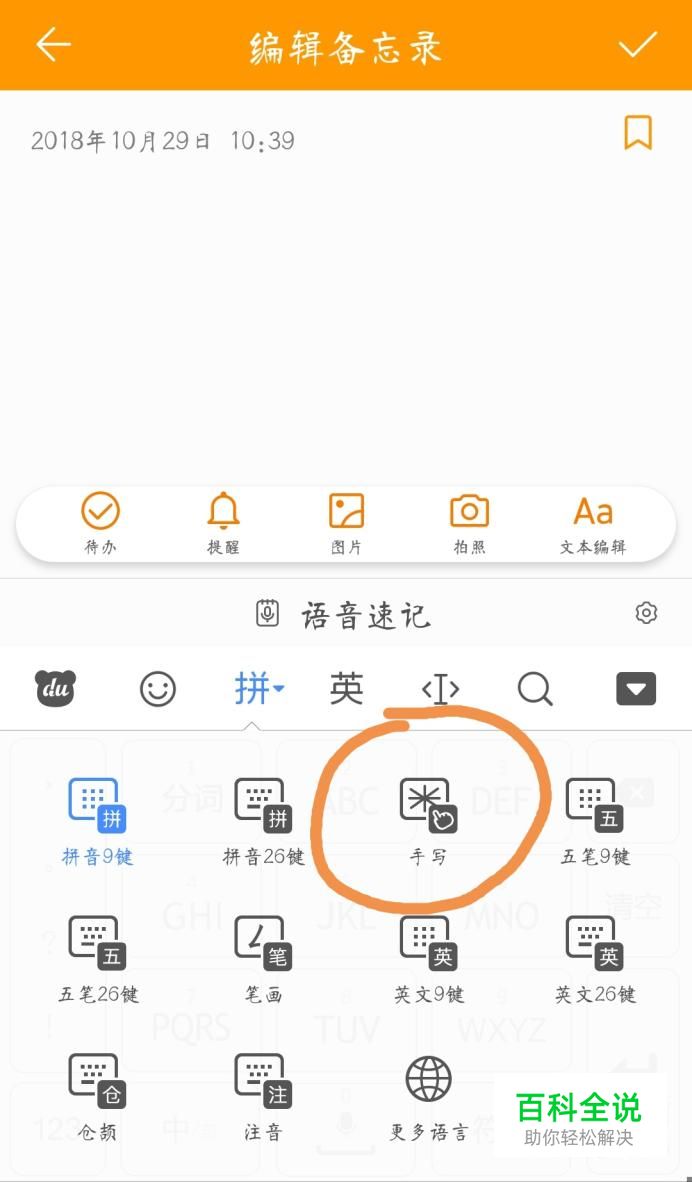The height and width of the screenshot is (1182, 692).
Task: Open 文本编辑 text formatting
Action: point(593,524)
